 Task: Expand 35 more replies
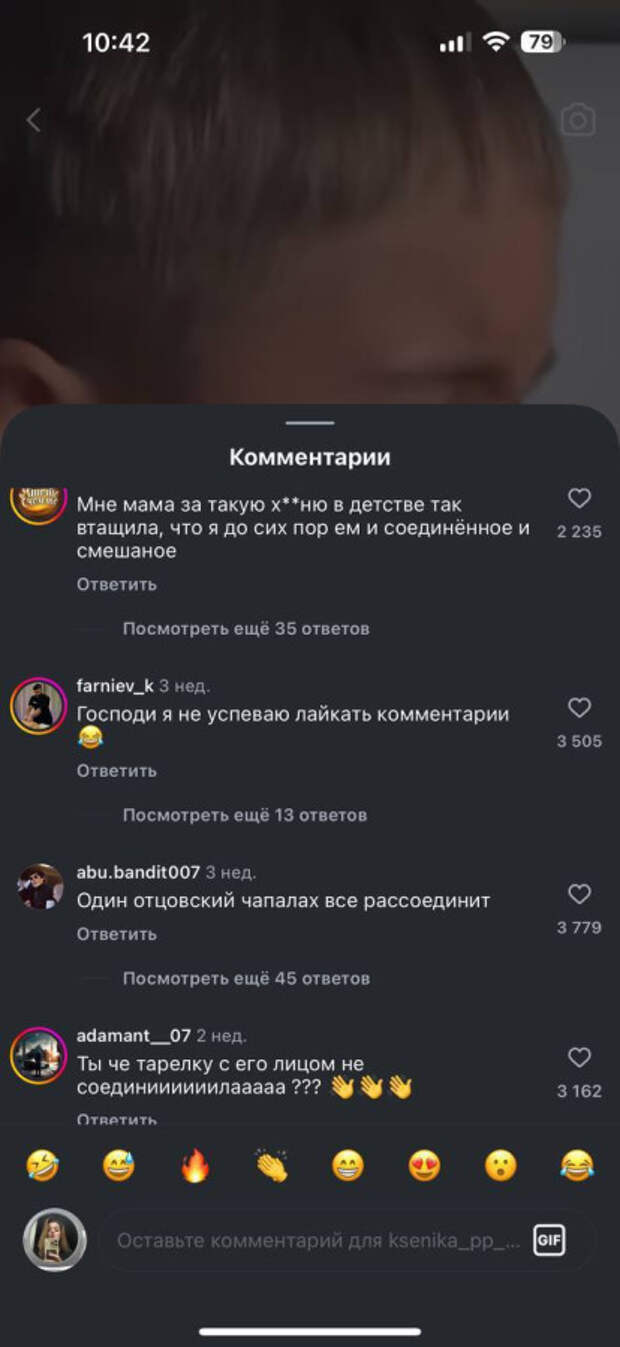coord(246,629)
